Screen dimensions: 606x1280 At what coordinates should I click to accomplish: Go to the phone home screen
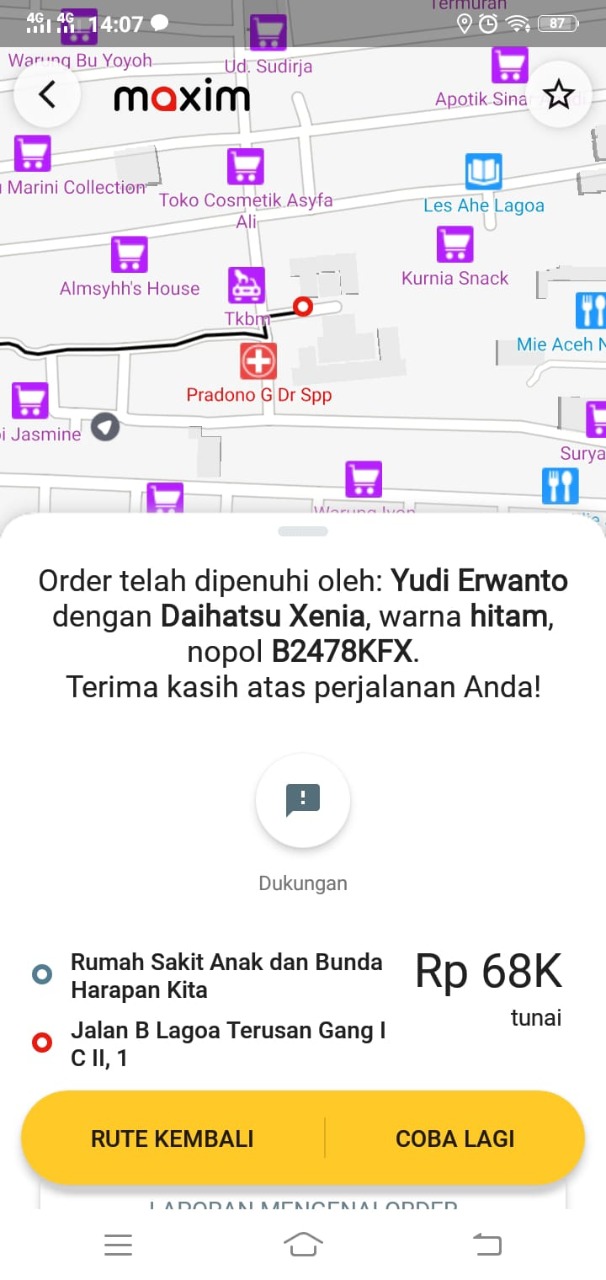(x=303, y=1244)
